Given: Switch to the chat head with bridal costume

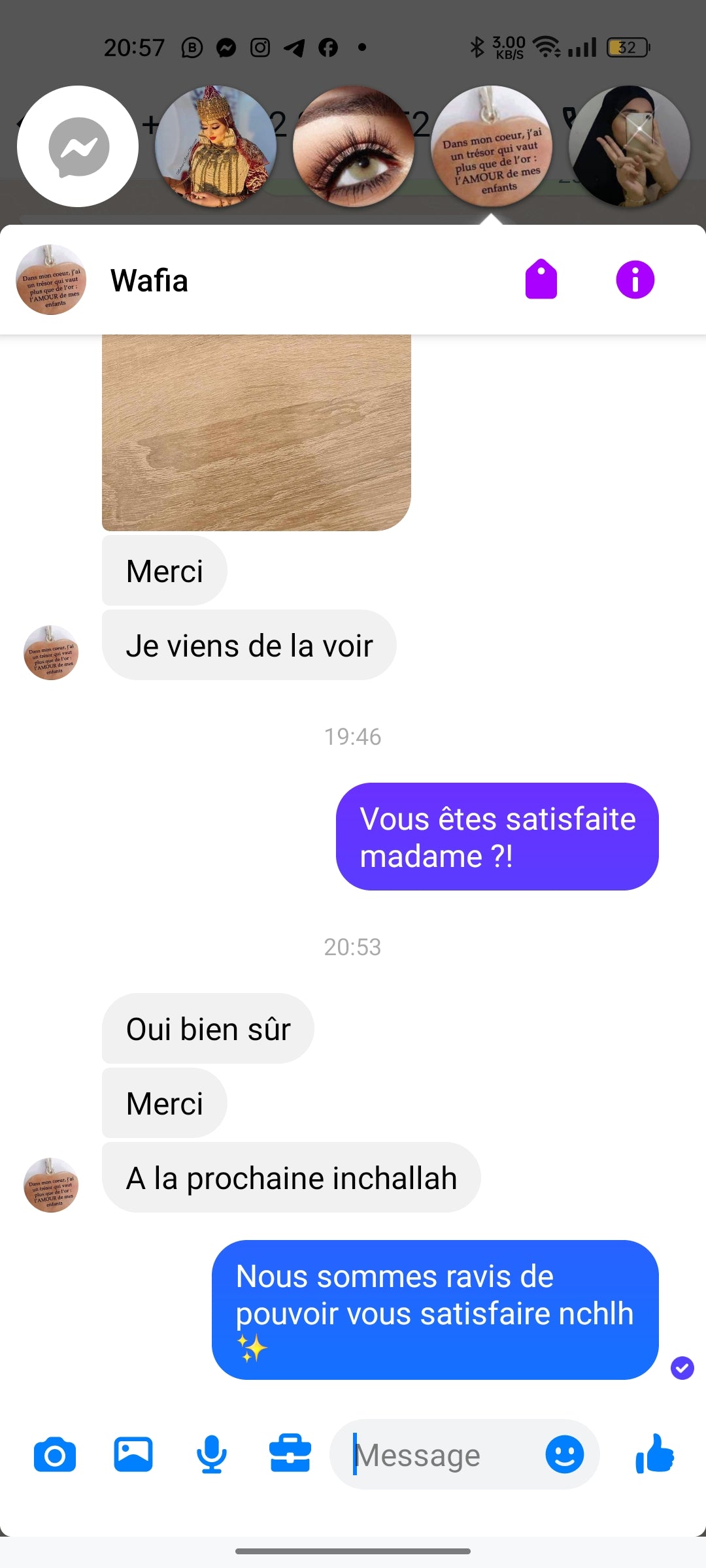Looking at the screenshot, I should 216,146.
